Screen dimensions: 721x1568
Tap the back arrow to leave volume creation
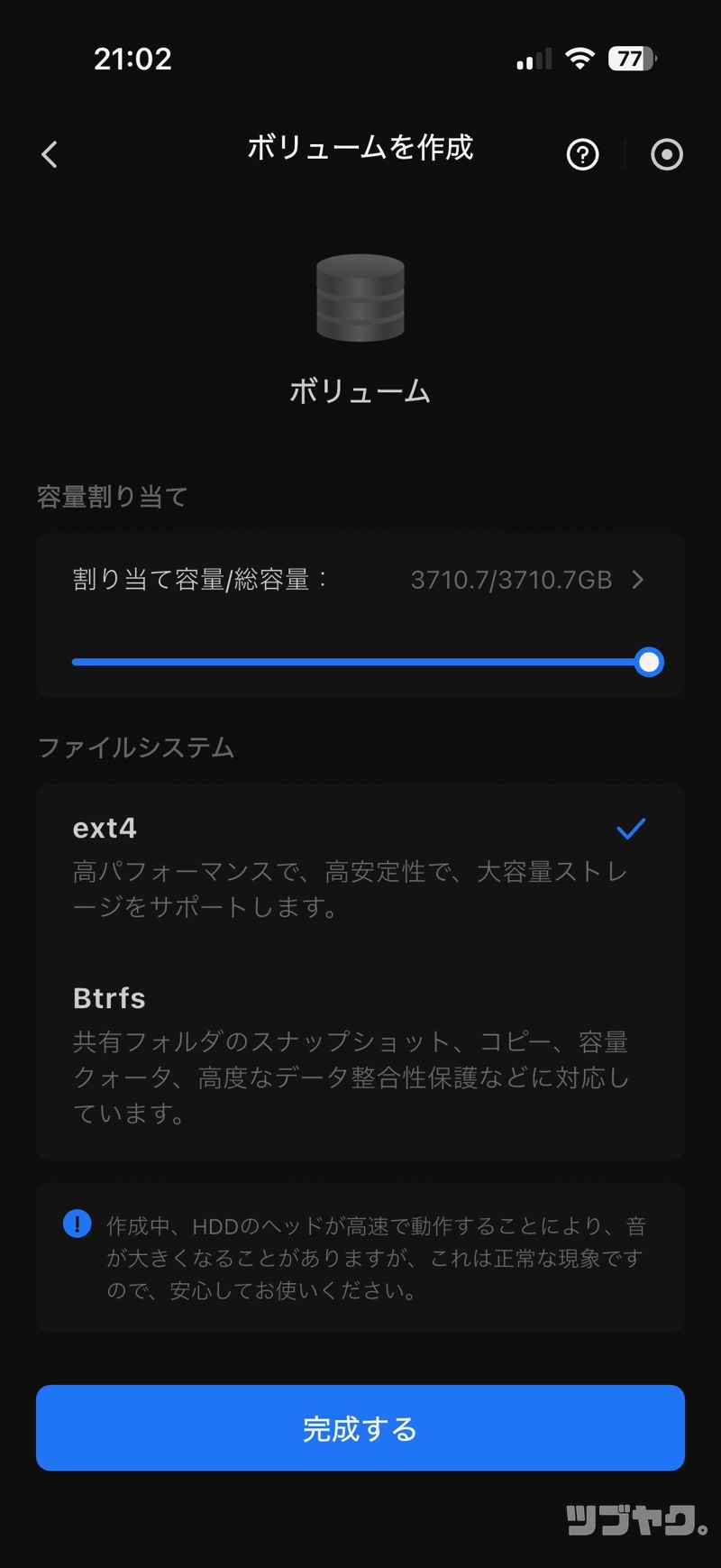pyautogui.click(x=49, y=154)
